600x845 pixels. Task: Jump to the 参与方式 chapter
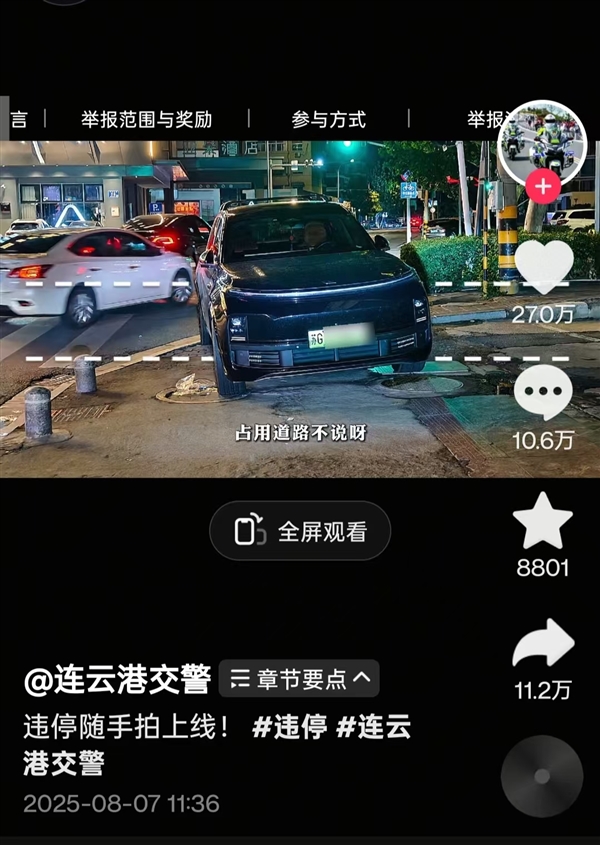tap(329, 120)
